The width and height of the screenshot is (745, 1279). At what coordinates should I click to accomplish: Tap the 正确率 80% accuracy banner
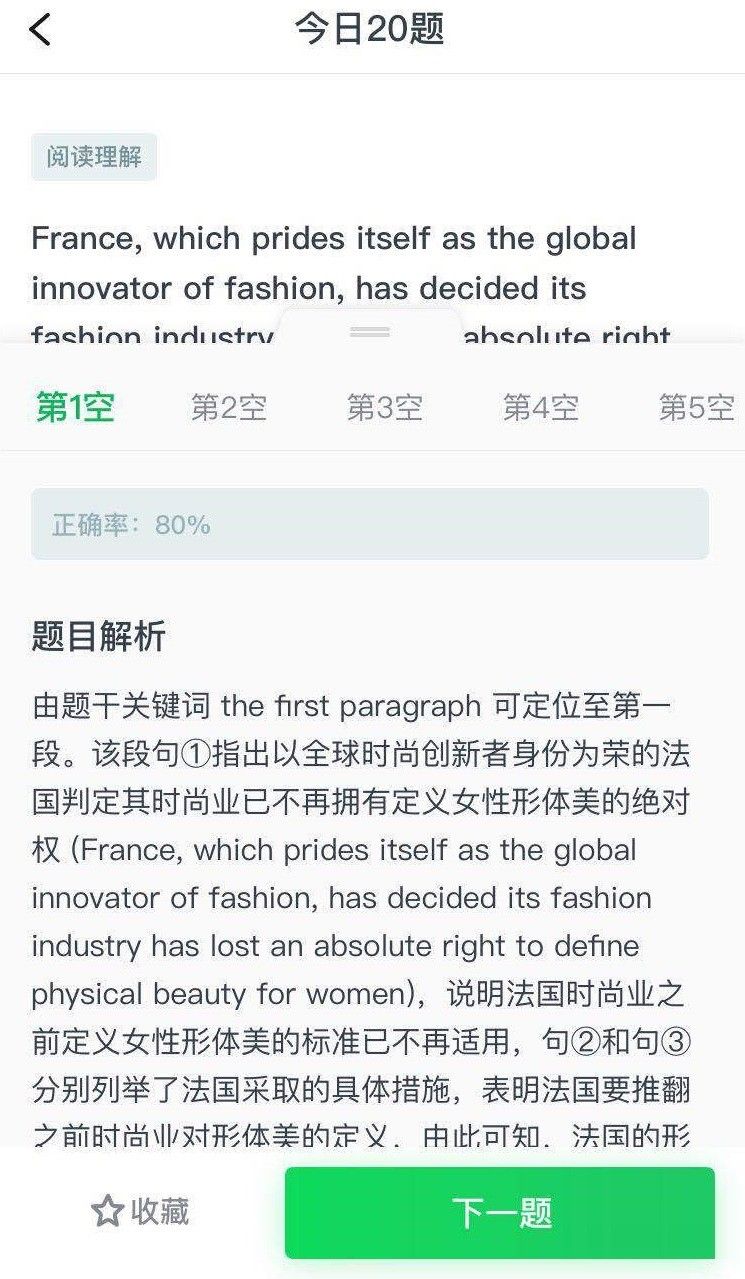pyautogui.click(x=371, y=524)
